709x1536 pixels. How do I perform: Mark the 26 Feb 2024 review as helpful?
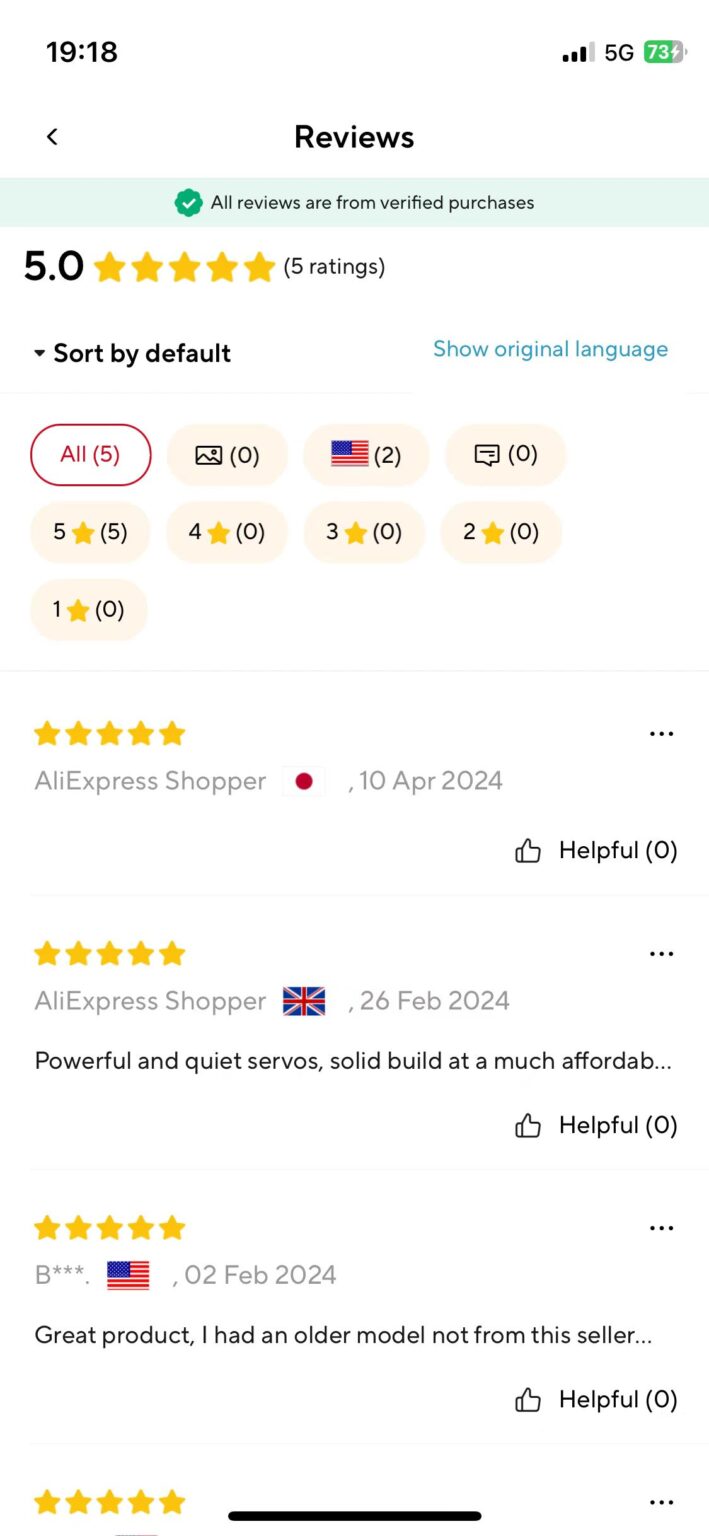[x=596, y=1125]
